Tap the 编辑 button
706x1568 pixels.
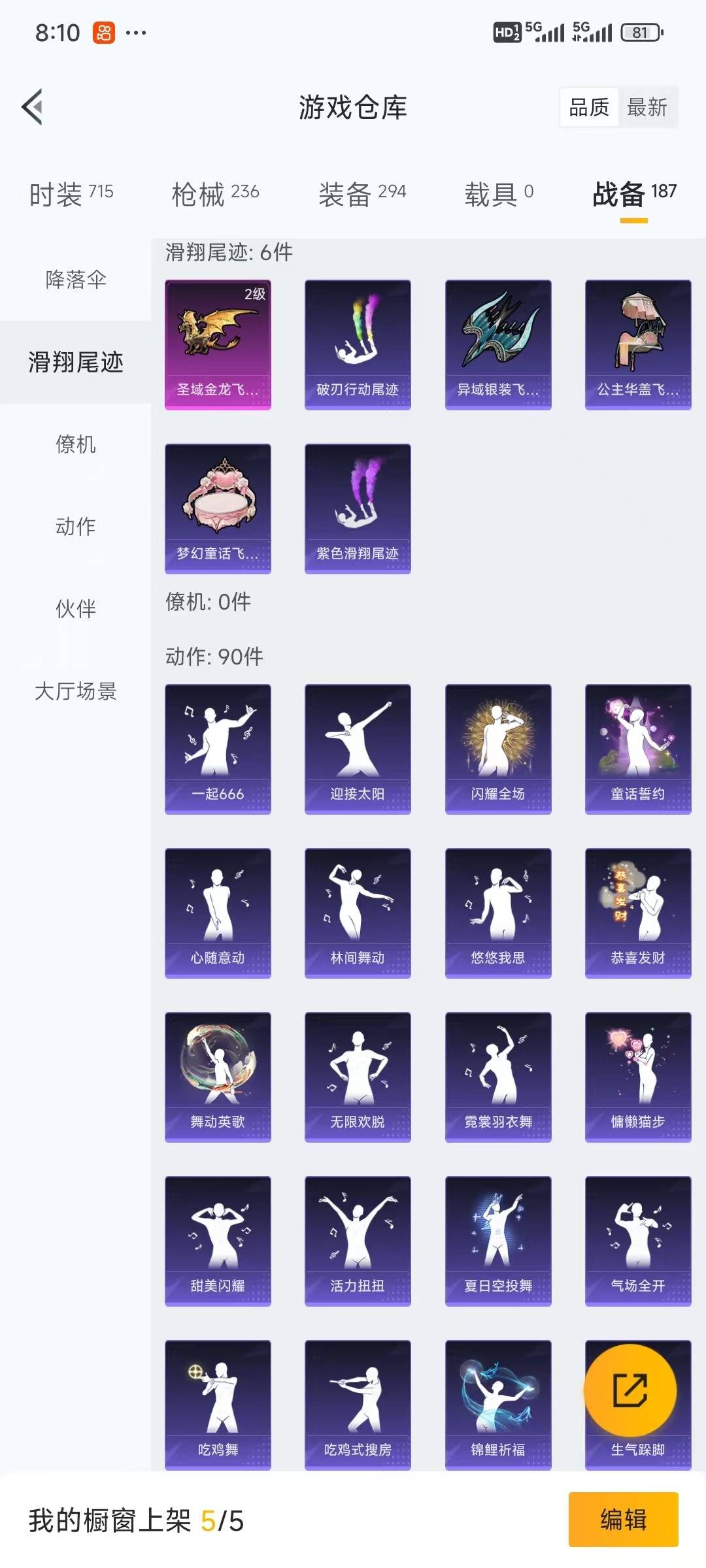point(623,1520)
